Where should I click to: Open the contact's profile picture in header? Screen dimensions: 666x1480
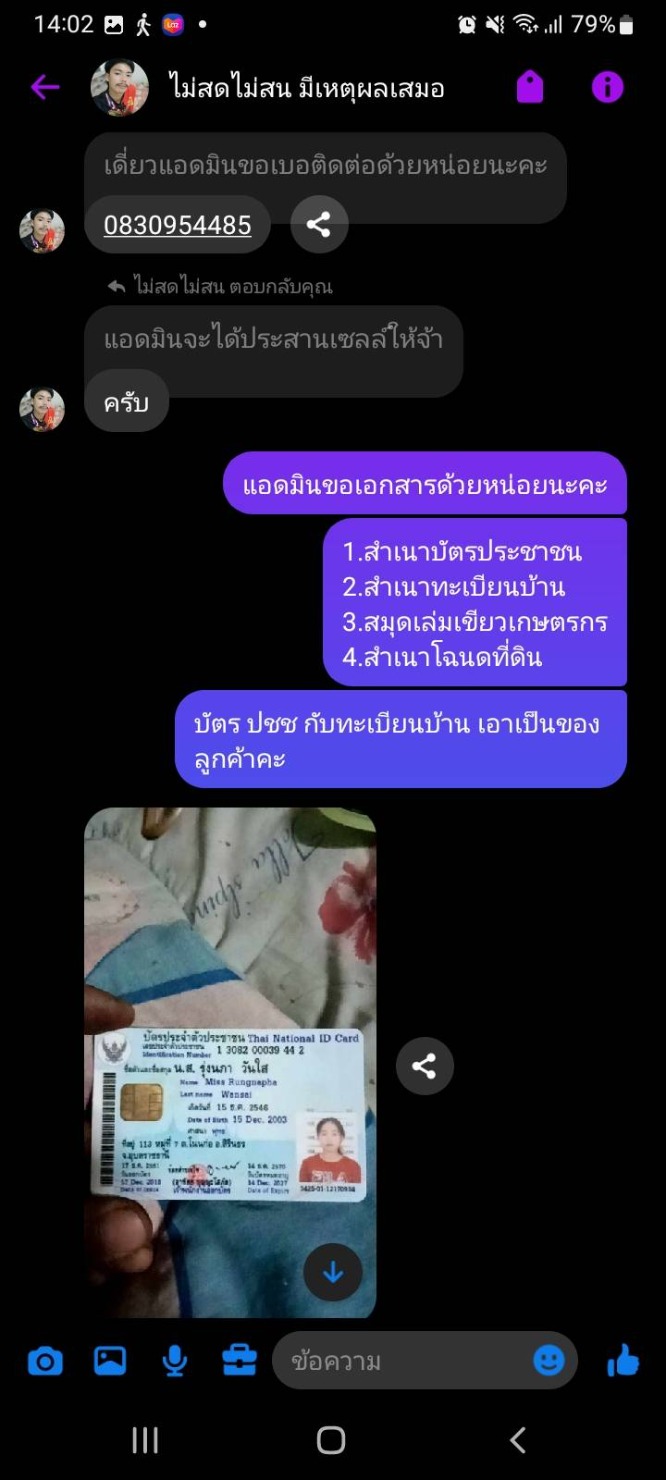tap(120, 88)
